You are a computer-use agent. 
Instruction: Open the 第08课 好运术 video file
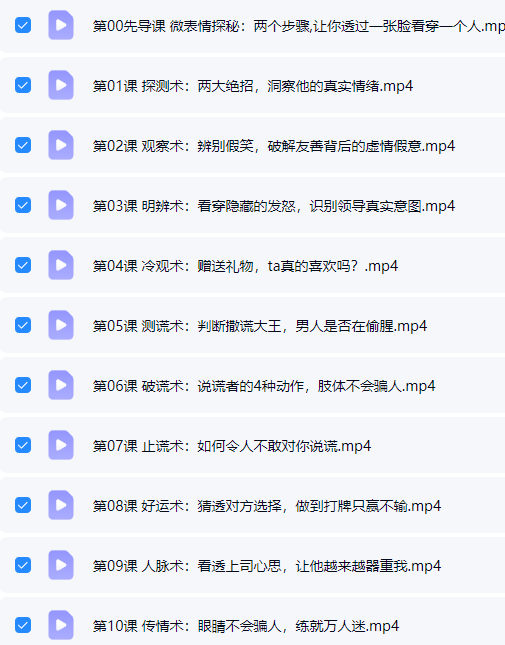click(266, 506)
